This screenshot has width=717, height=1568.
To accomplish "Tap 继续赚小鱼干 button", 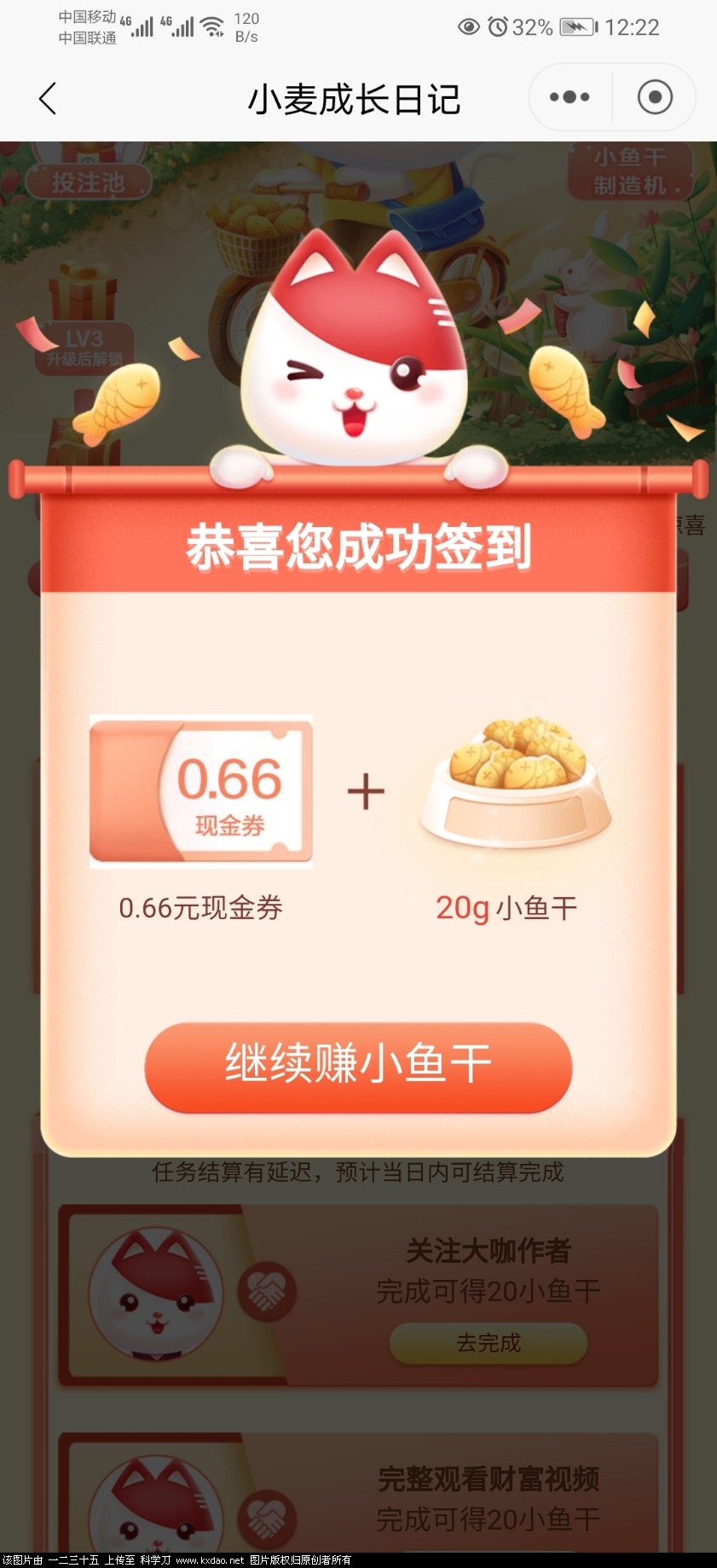I will [x=358, y=1066].
